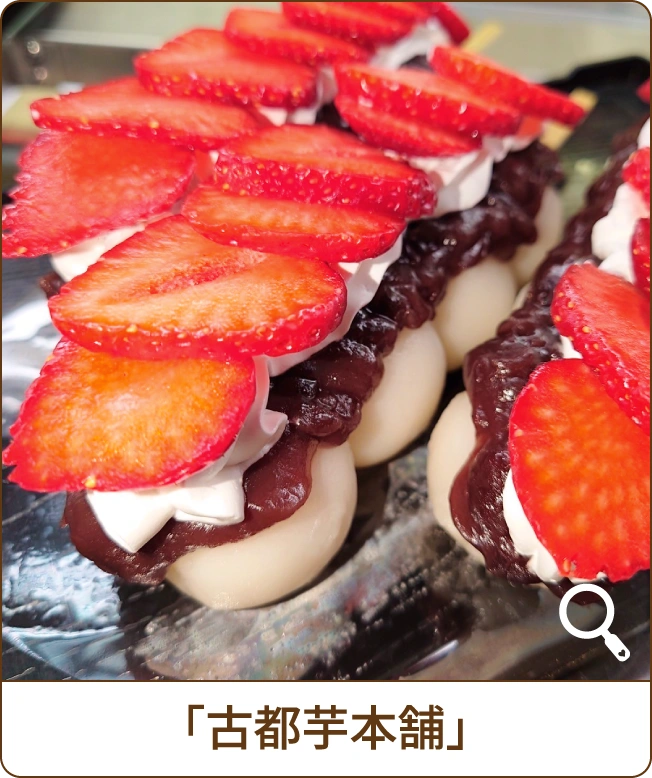This screenshot has width=652, height=778.
Task: Tap the magnifier icon to enlarge photo
Action: point(591,620)
